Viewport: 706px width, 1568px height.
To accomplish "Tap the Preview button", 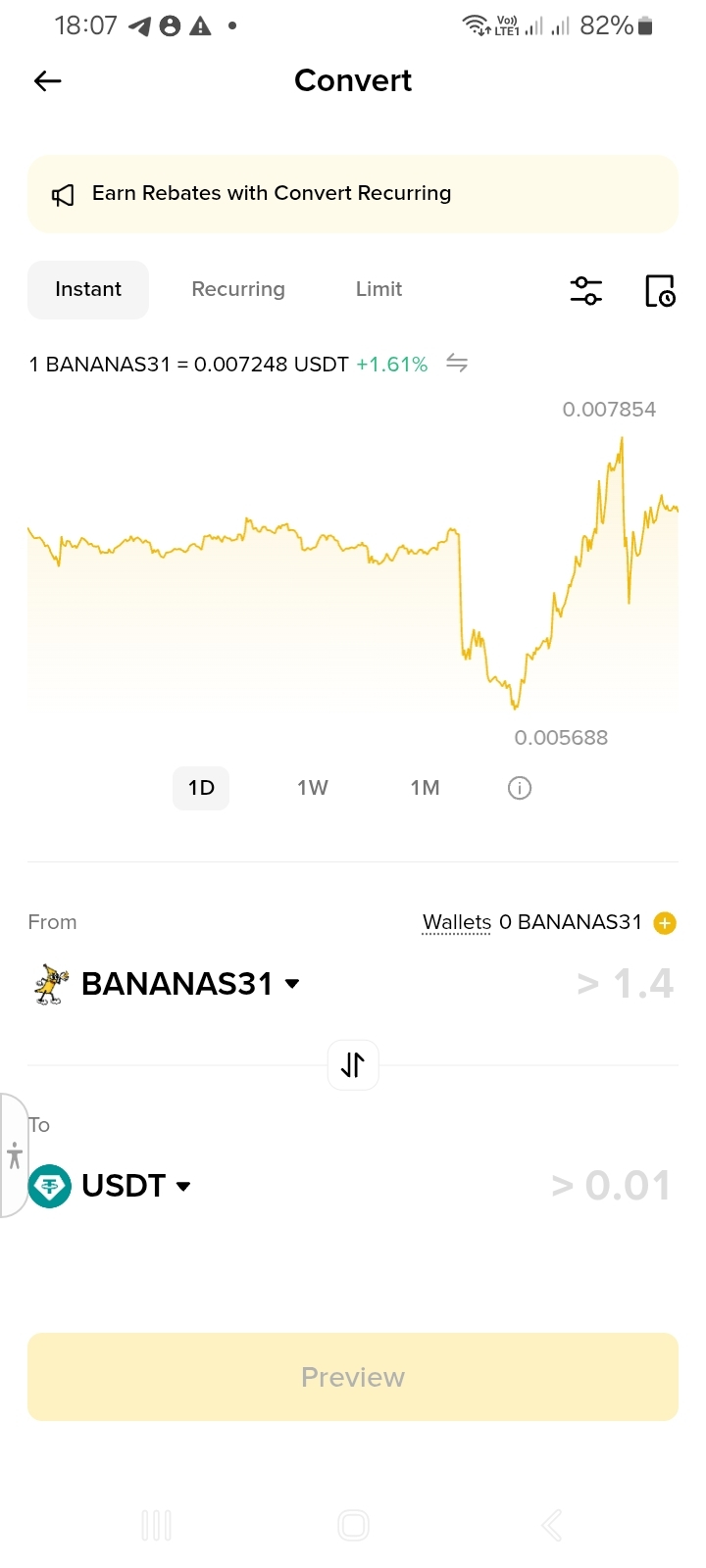I will coord(353,1377).
